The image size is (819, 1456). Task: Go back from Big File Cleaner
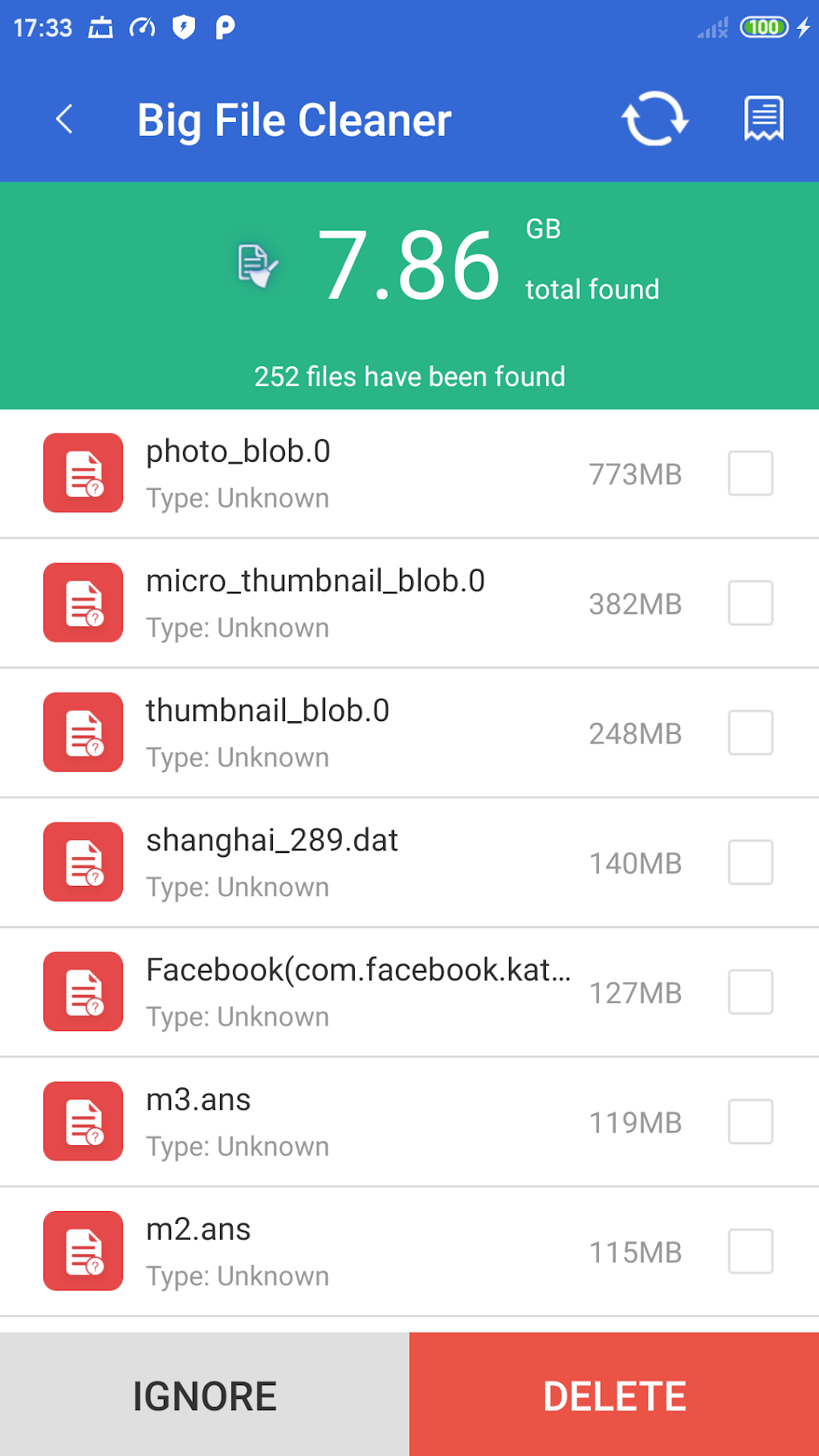[64, 120]
